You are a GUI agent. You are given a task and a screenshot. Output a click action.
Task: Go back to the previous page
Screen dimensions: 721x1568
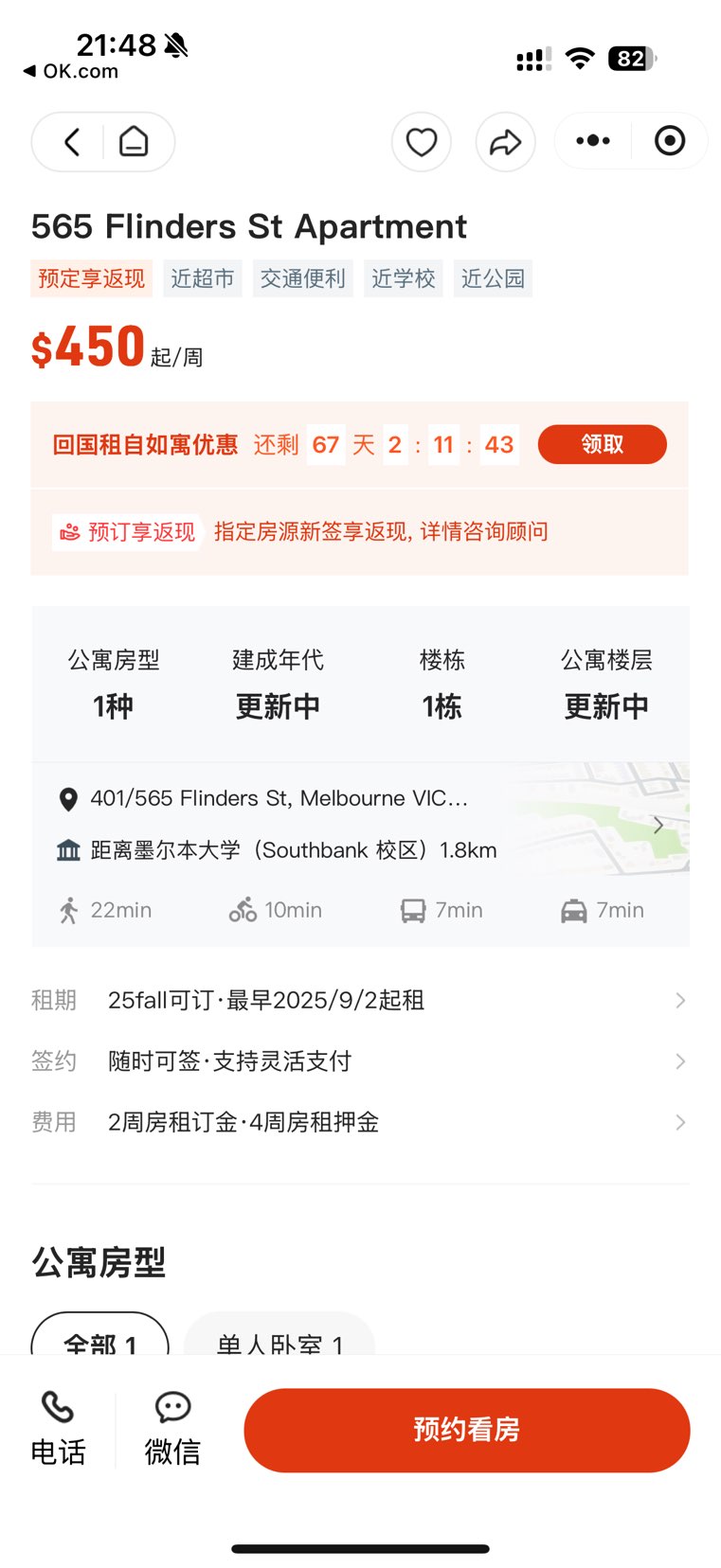[x=71, y=142]
